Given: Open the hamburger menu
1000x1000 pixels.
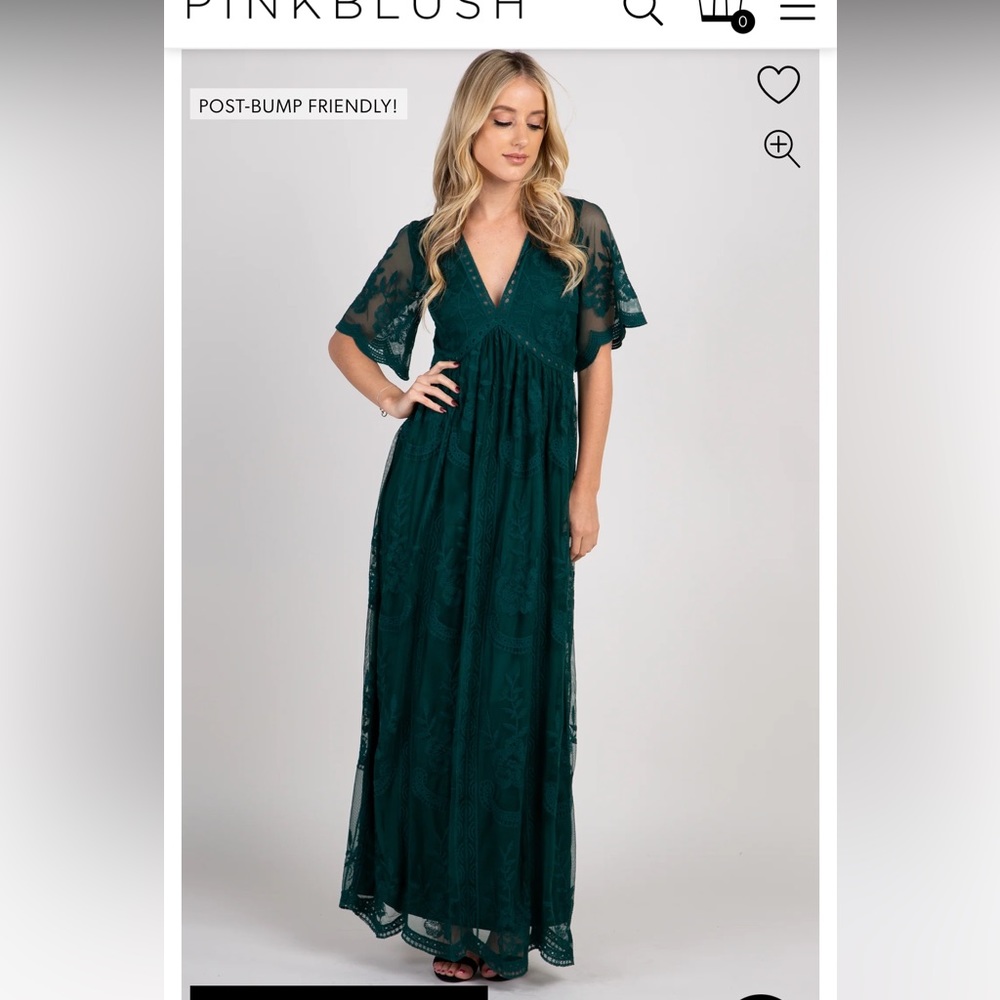Looking at the screenshot, I should (797, 10).
